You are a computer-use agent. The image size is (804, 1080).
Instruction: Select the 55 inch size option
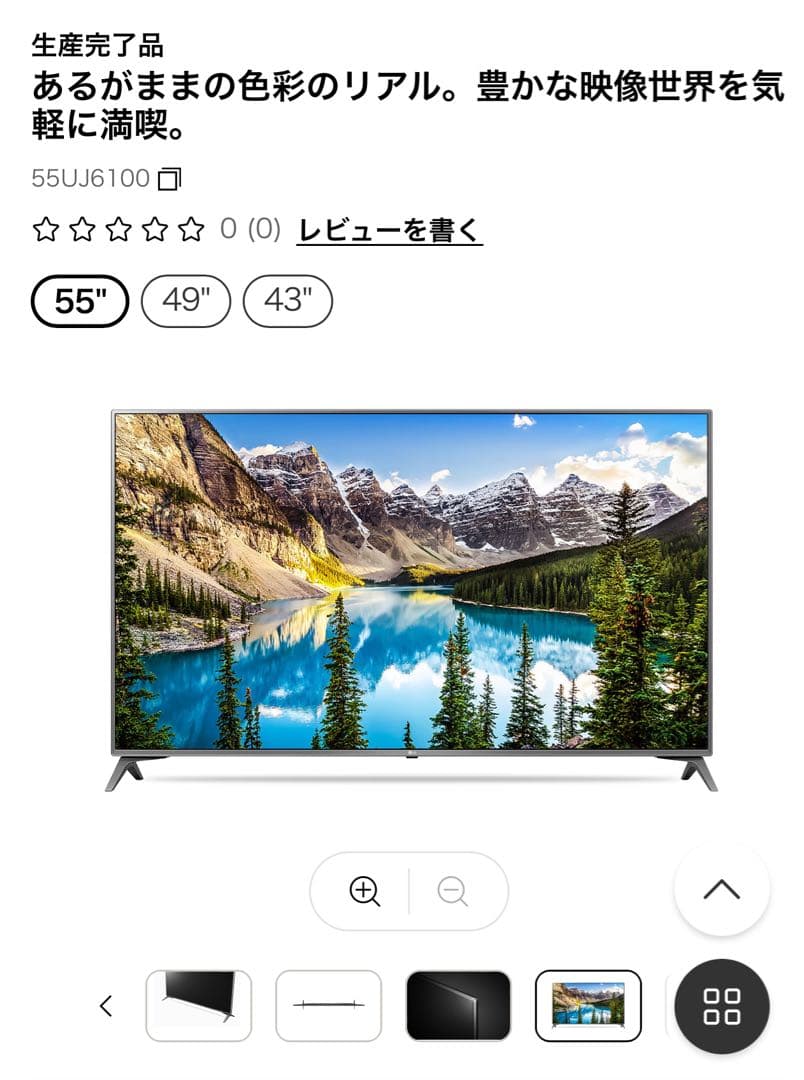point(78,298)
